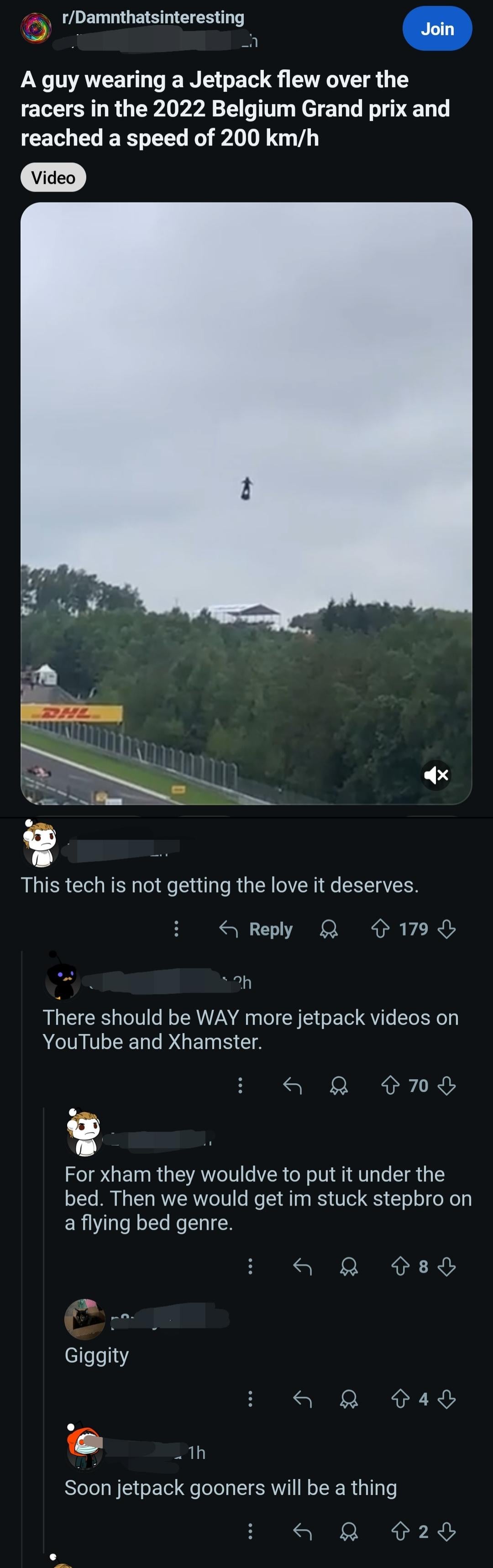Award the 'Giggity' comment

[x=349, y=1400]
